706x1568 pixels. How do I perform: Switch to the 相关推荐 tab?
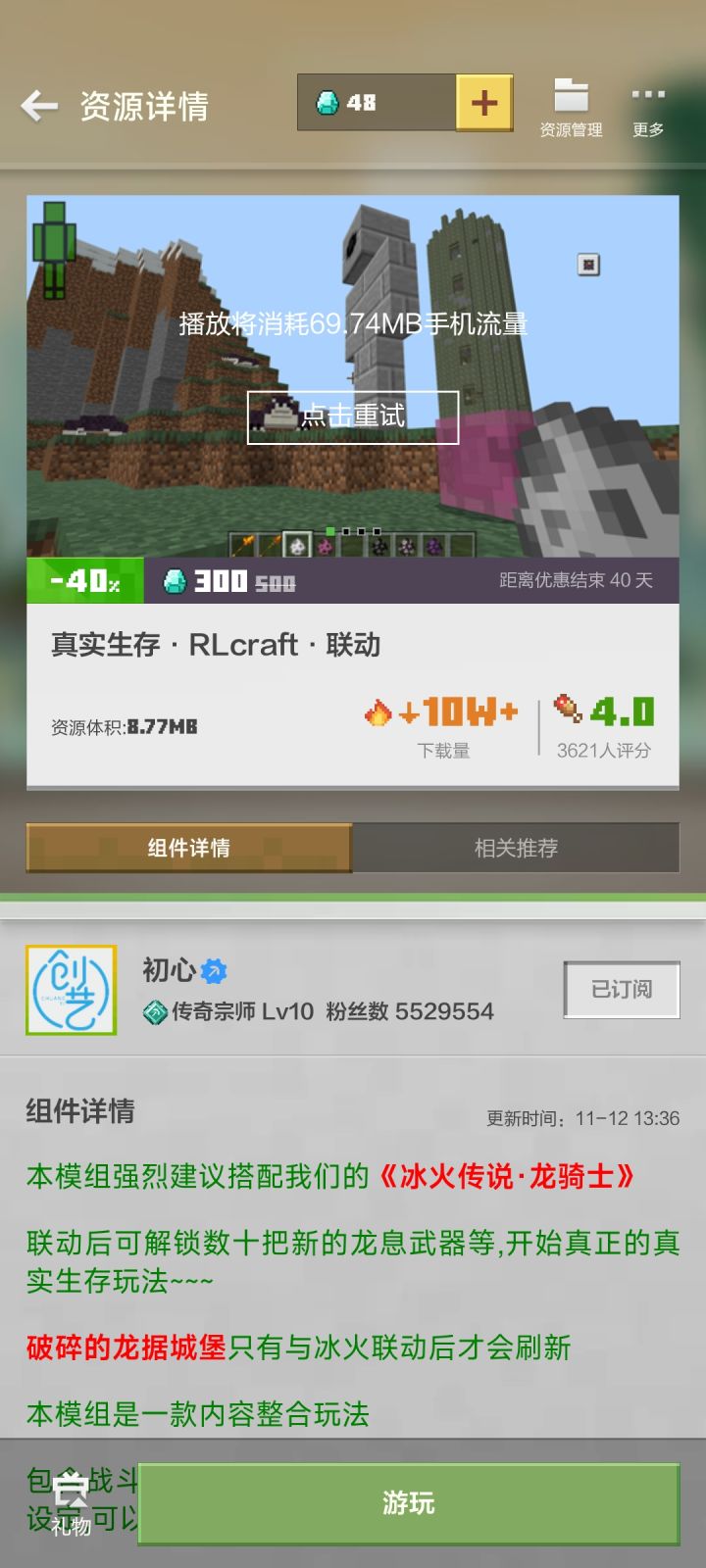tap(517, 850)
